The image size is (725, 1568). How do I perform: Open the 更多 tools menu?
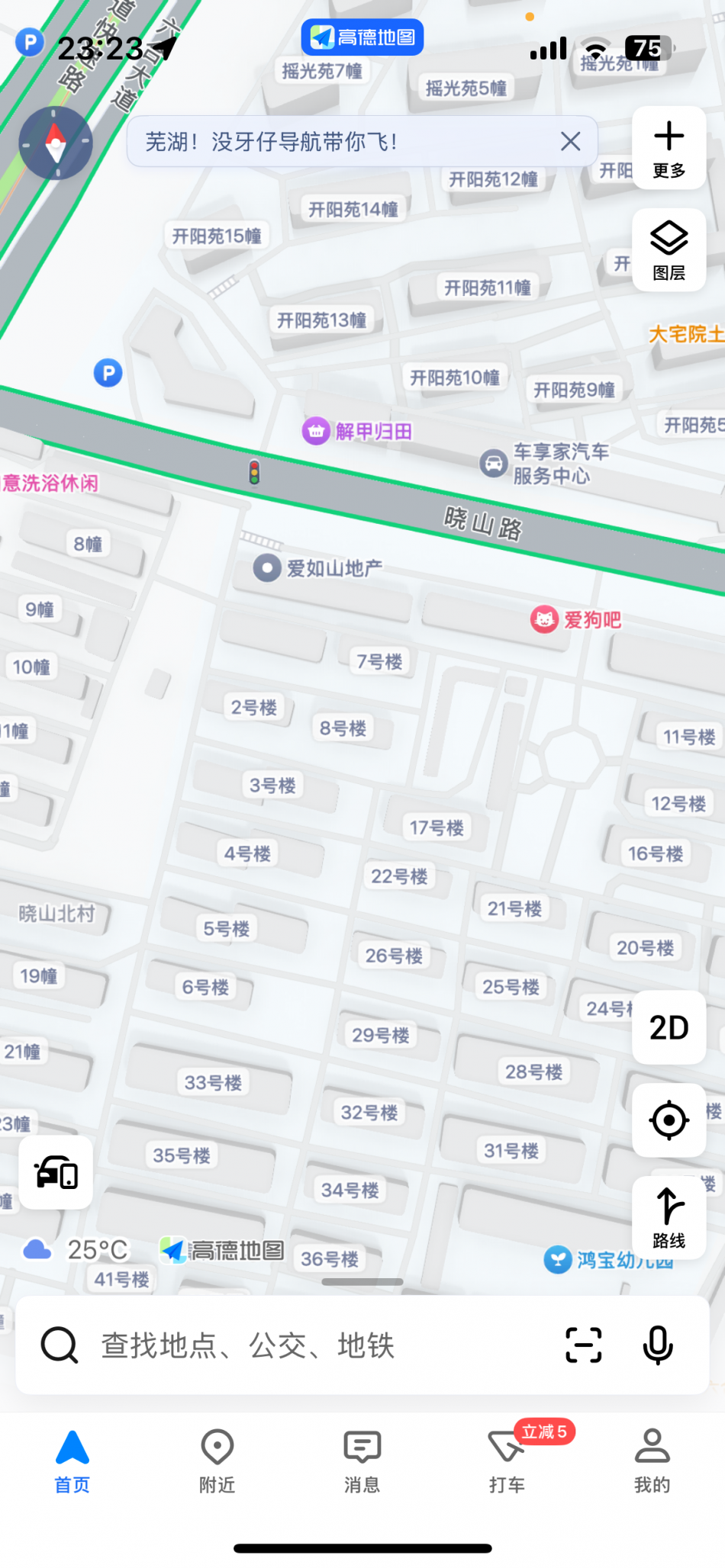669,149
